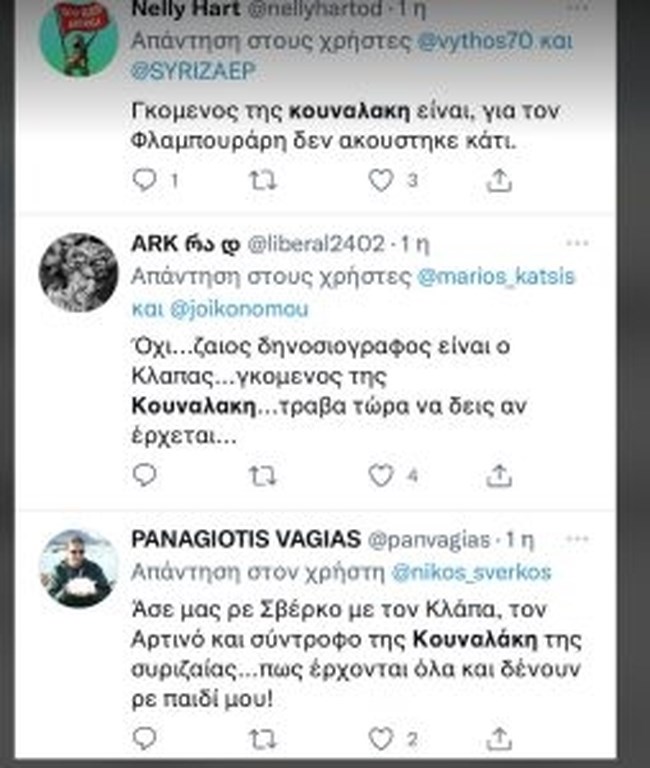
Task: Reply to Nelly Hart's tweet
Action: click(146, 181)
